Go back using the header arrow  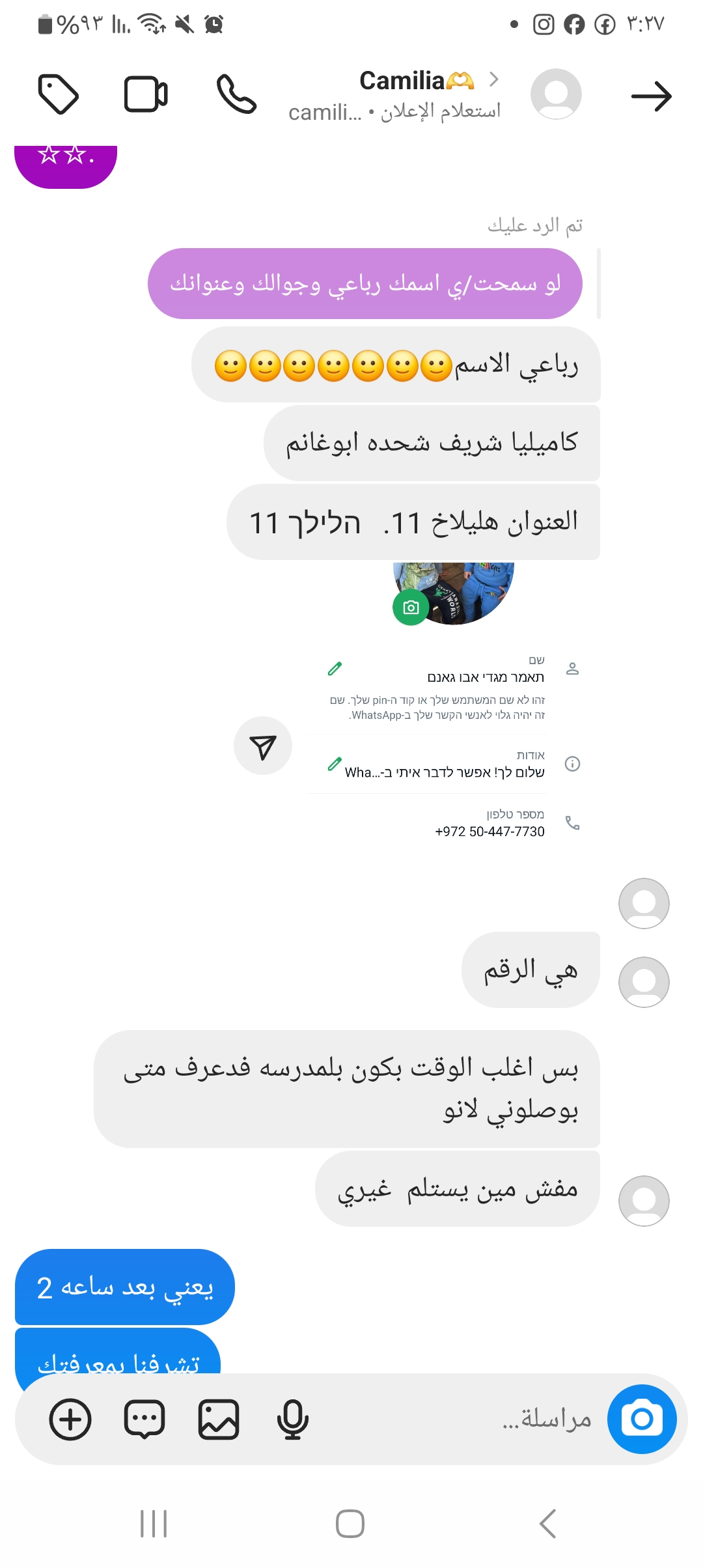click(x=651, y=96)
